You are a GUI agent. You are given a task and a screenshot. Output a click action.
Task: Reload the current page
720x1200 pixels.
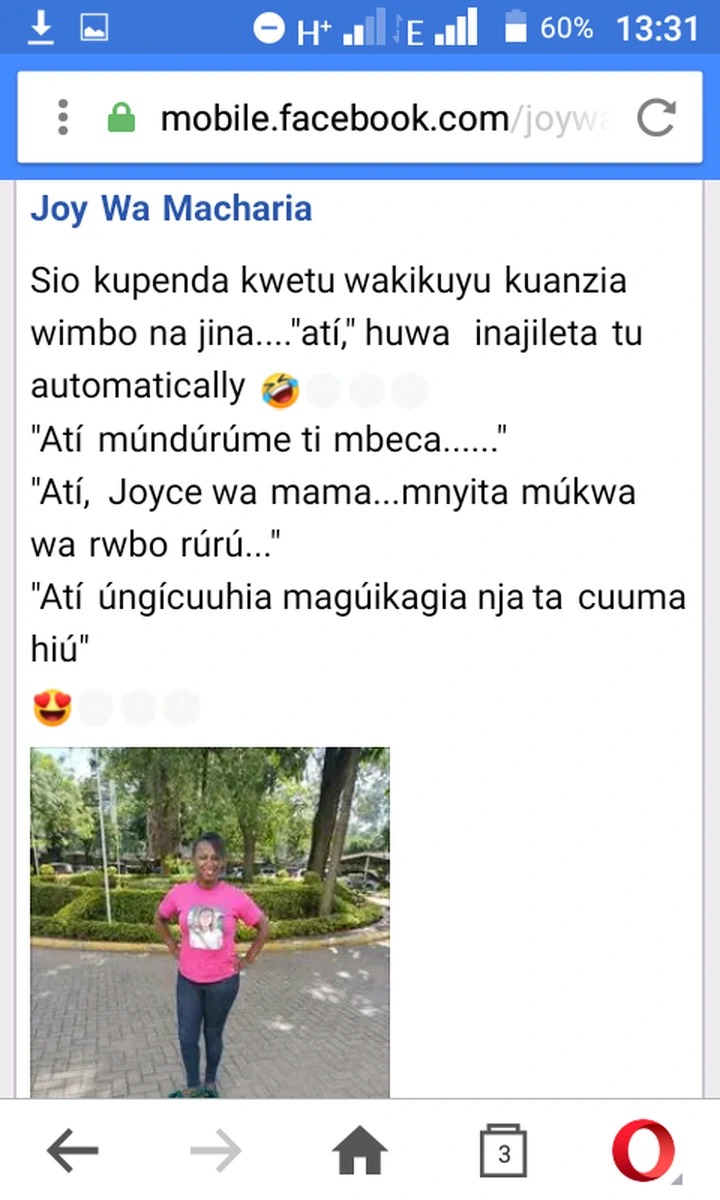tap(656, 119)
